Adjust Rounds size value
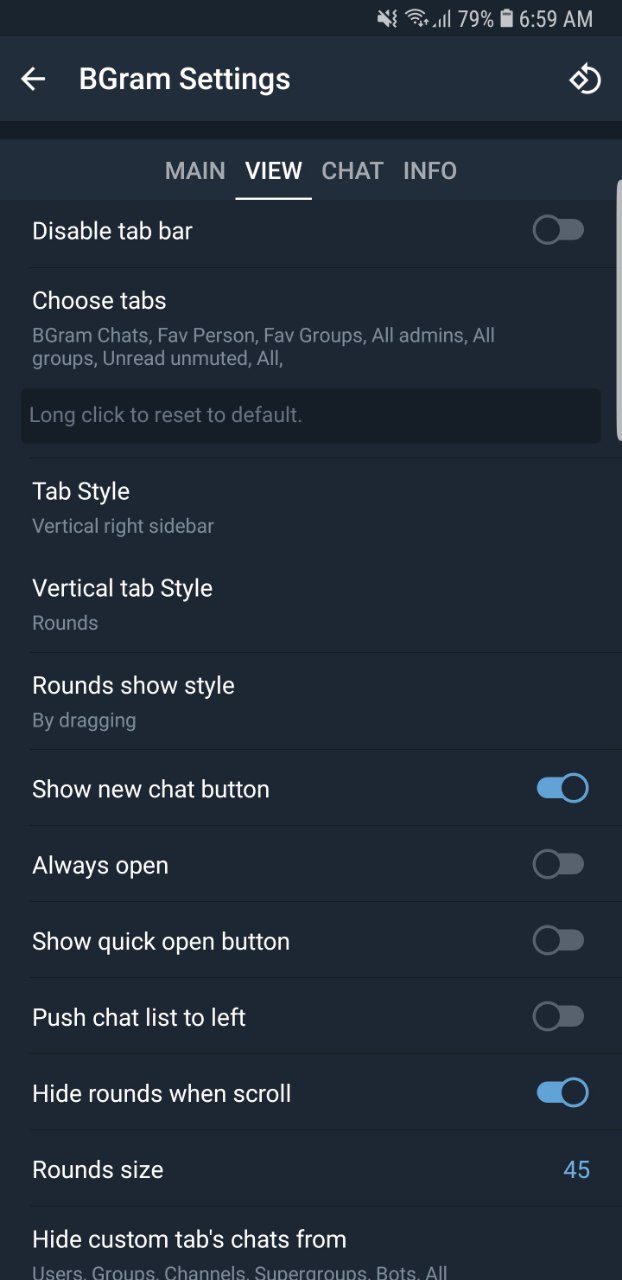 click(x=576, y=1169)
